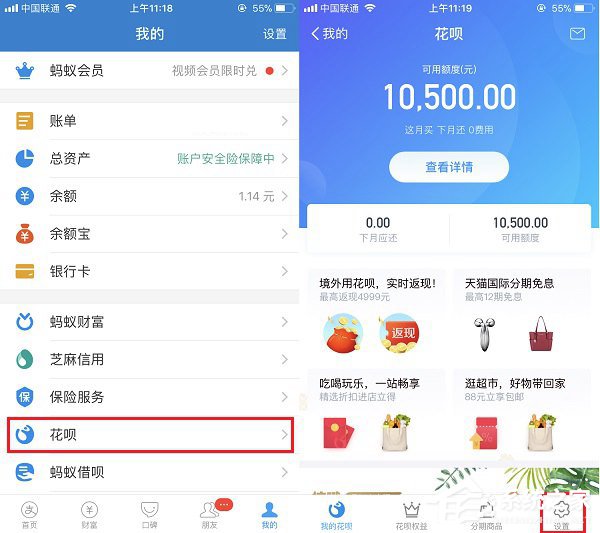Tap 查看详情 button on 花呗 page

coord(448,167)
